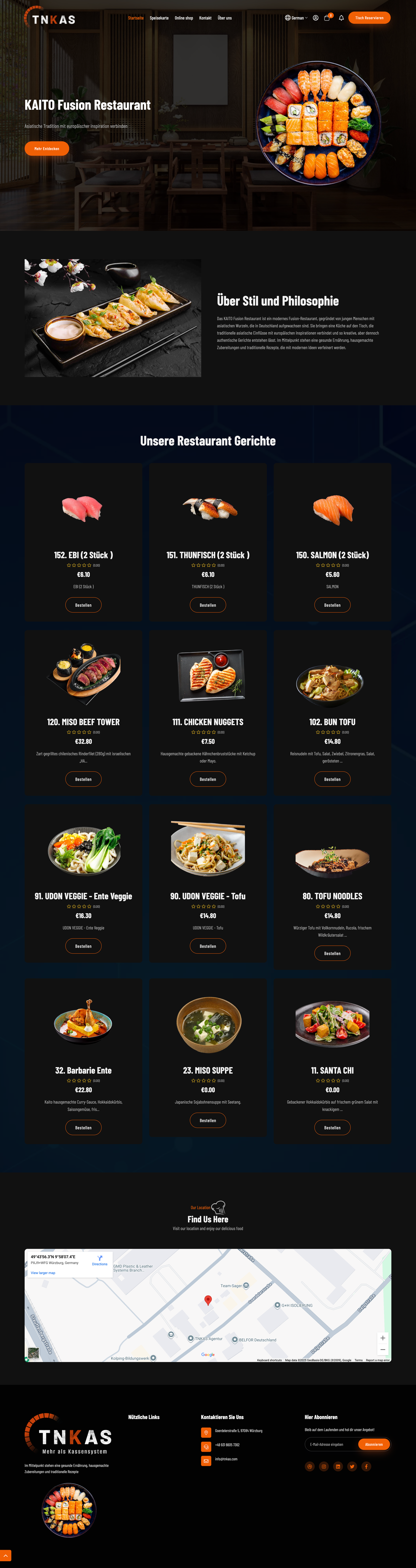The image size is (416, 1568).
Task: Open the notifications bell
Action: tap(341, 18)
